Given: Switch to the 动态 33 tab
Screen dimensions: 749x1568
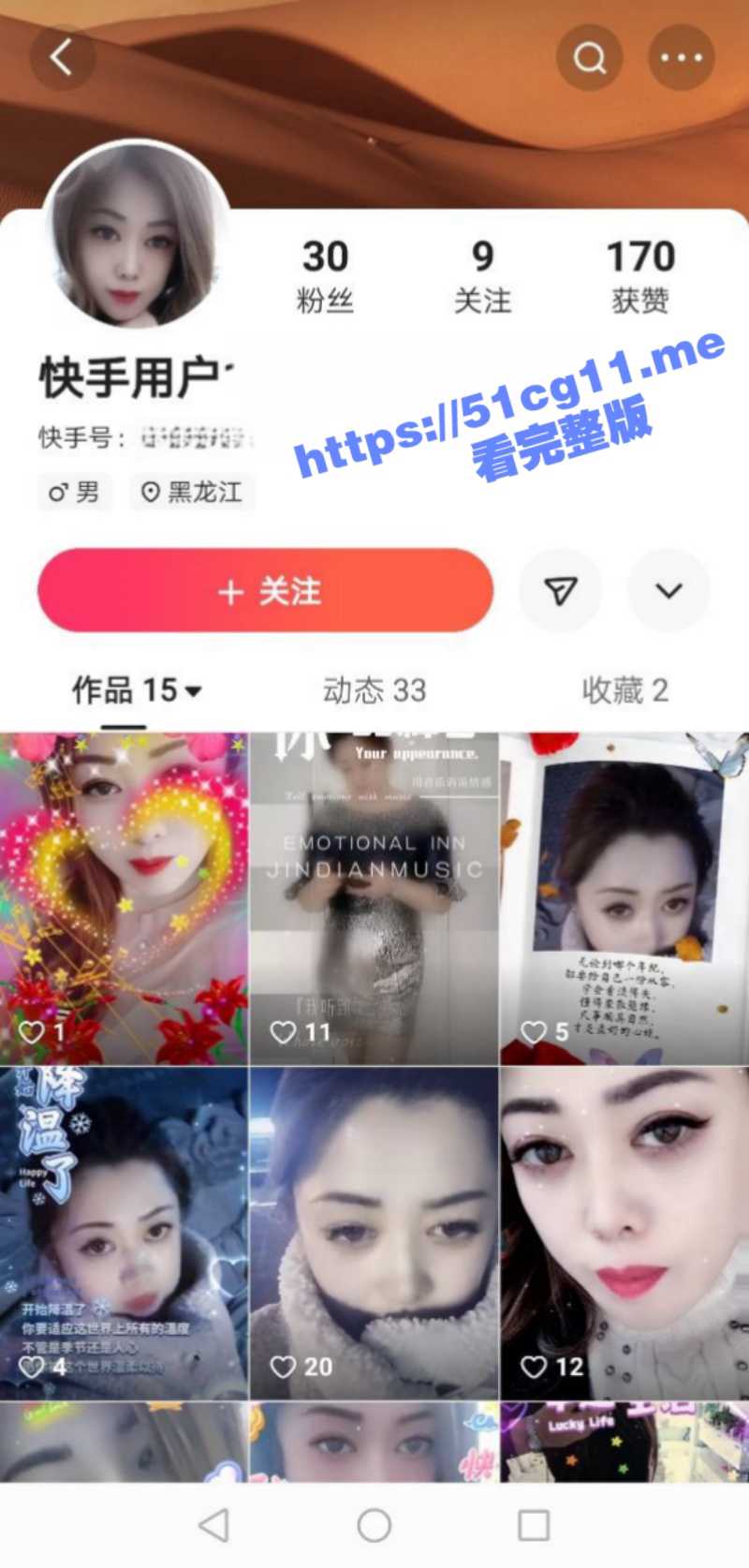Looking at the screenshot, I should click(374, 690).
